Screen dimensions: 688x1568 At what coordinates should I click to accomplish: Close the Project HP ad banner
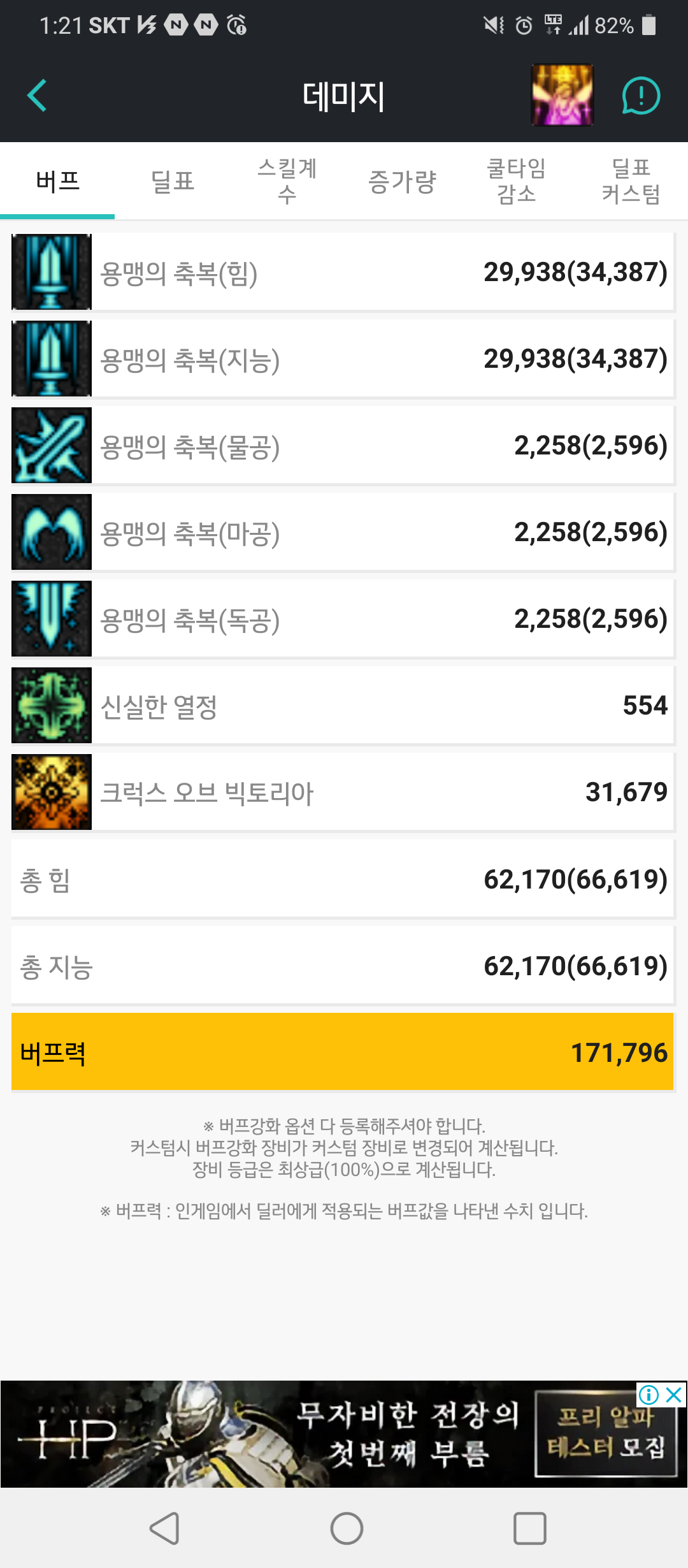(x=674, y=1395)
